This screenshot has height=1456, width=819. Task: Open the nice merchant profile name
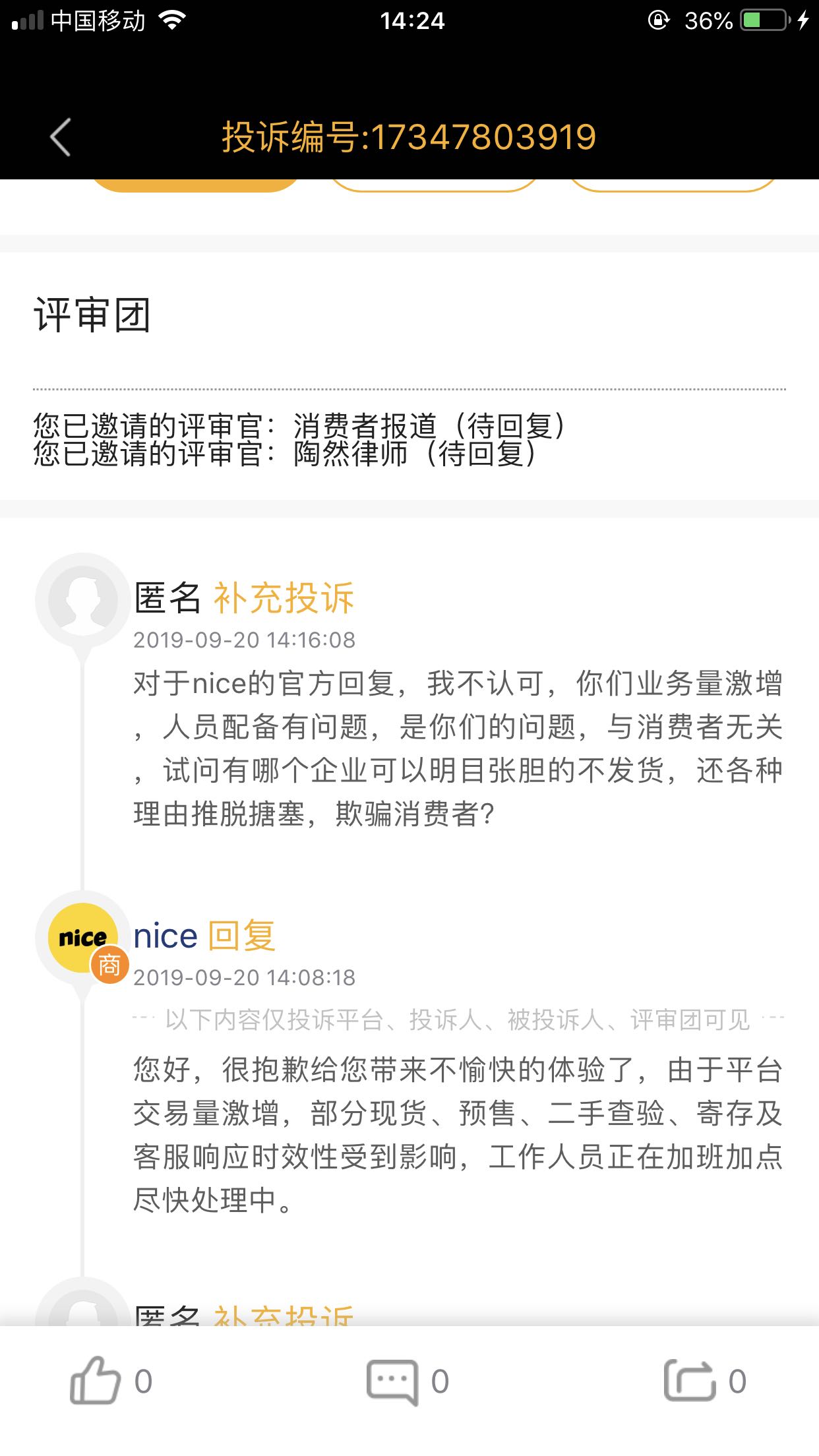click(x=166, y=936)
